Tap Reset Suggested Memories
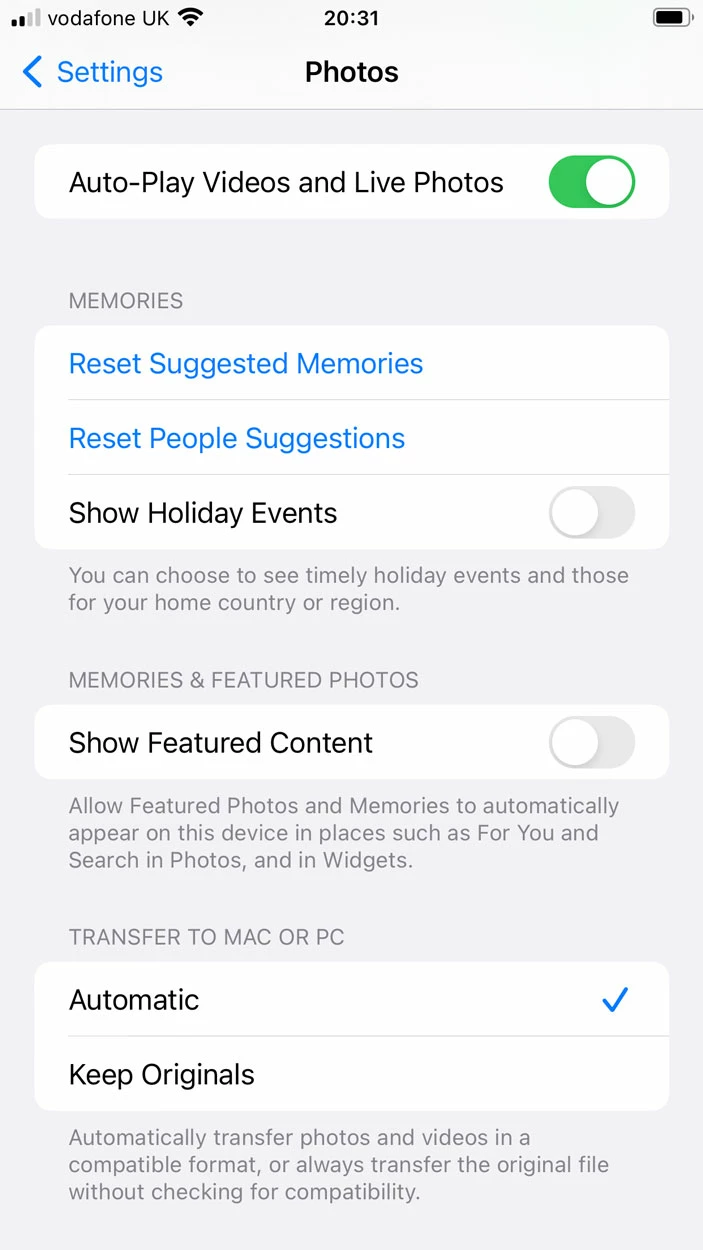 pos(246,363)
